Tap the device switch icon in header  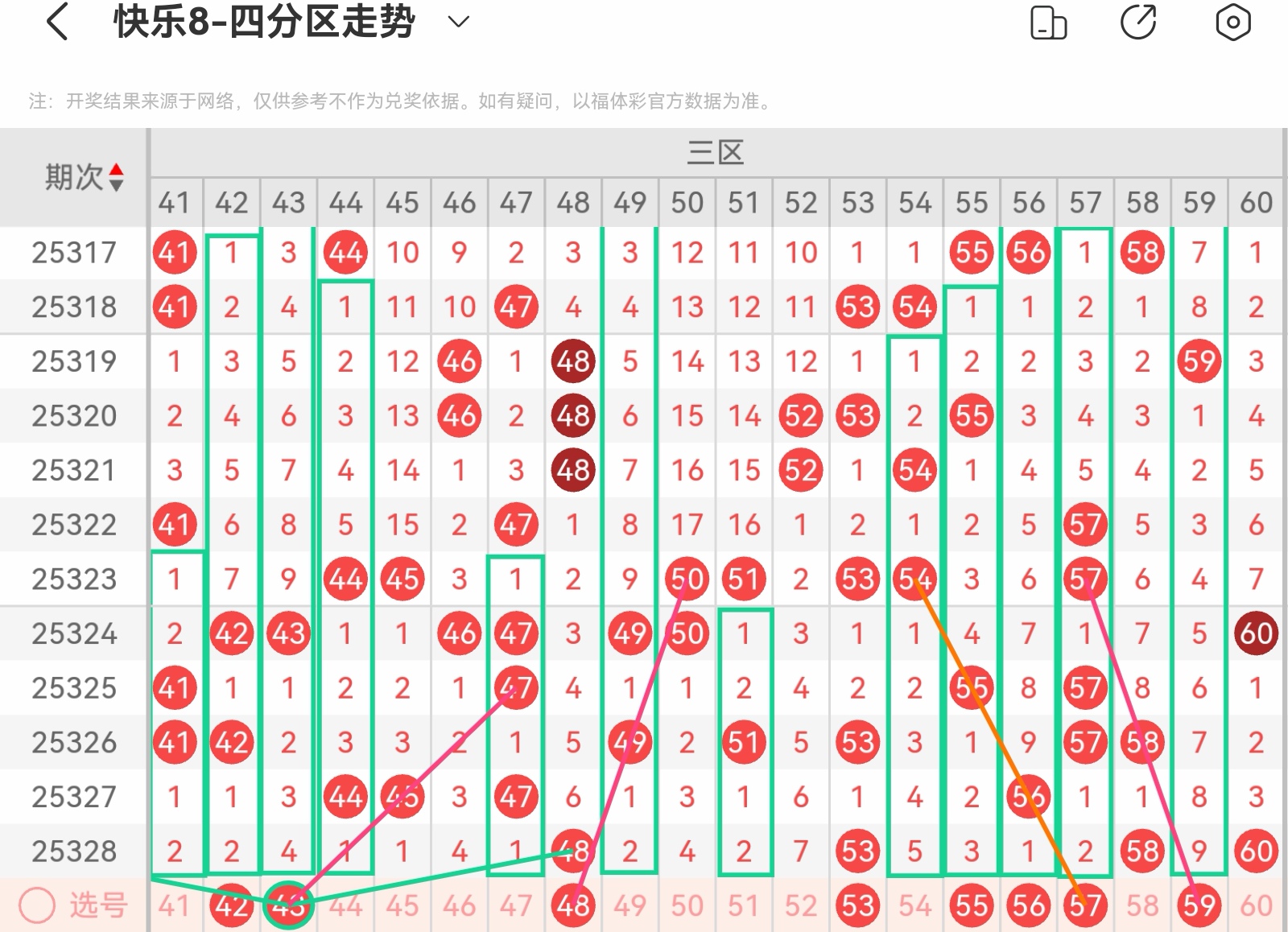(x=1048, y=23)
